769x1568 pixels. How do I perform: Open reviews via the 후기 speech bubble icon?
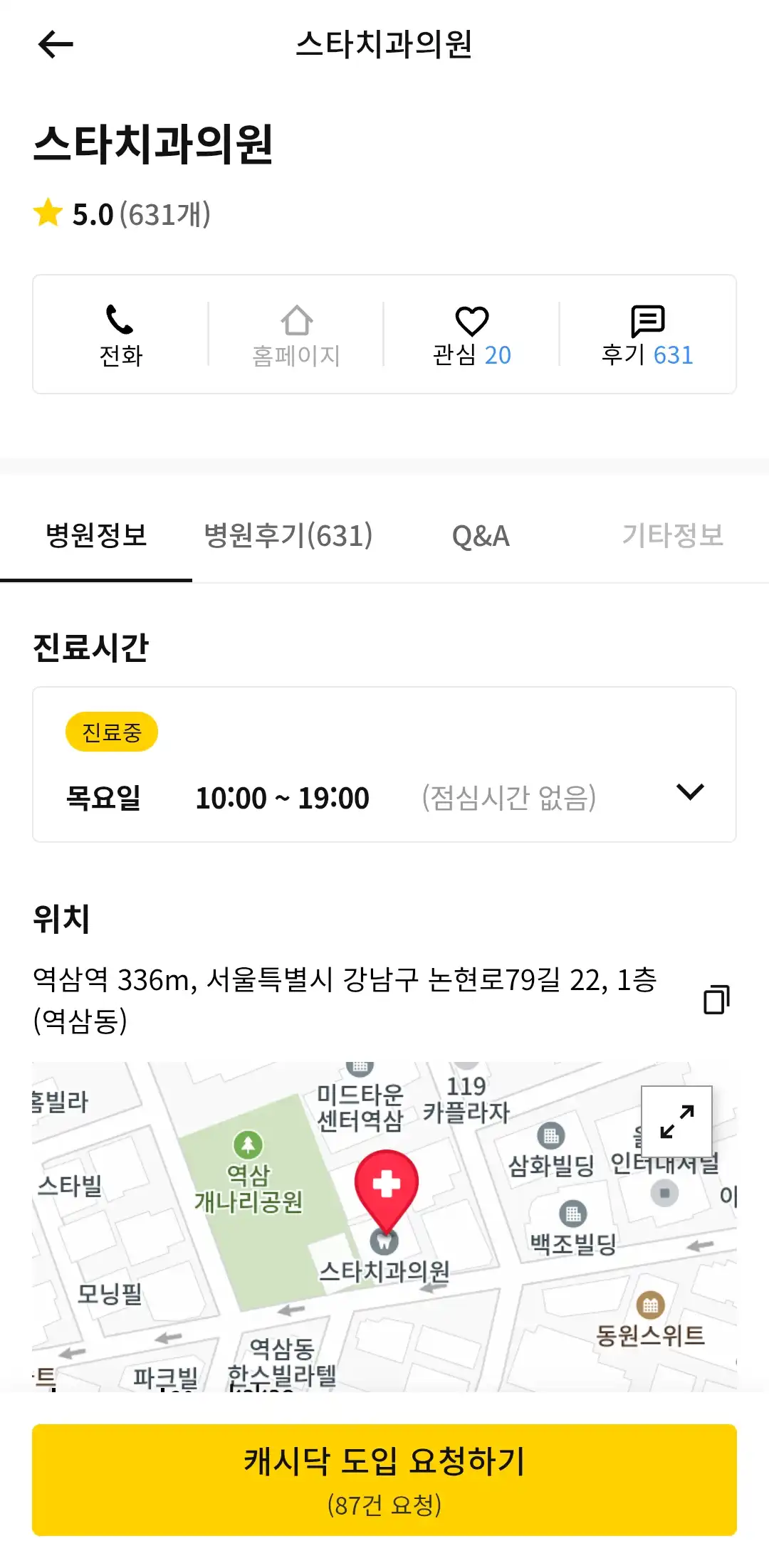[647, 324]
